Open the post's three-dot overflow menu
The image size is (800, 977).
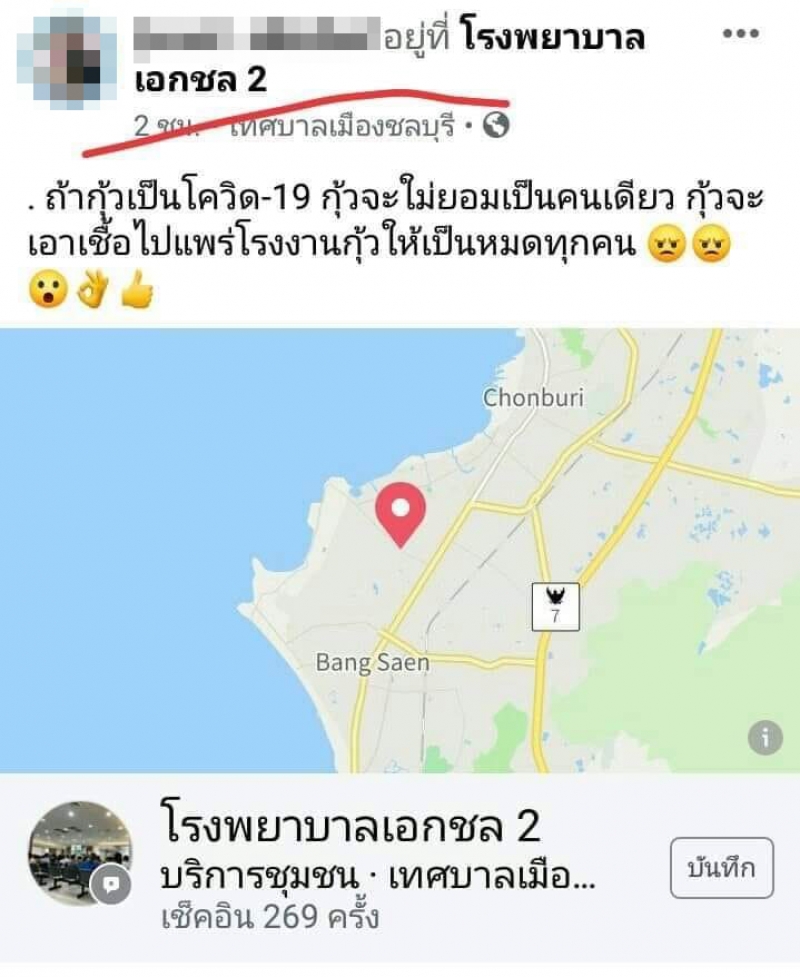coord(740,34)
